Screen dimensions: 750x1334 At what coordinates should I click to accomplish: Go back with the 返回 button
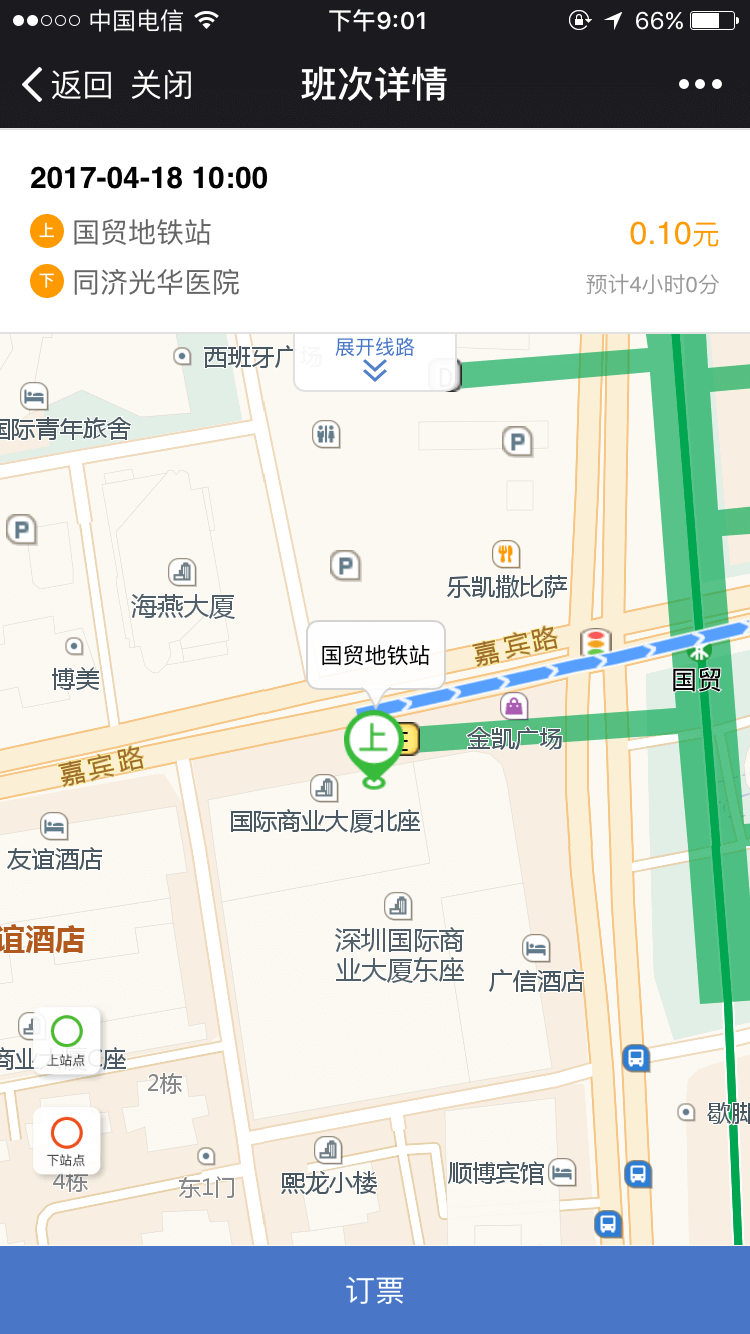click(x=67, y=84)
